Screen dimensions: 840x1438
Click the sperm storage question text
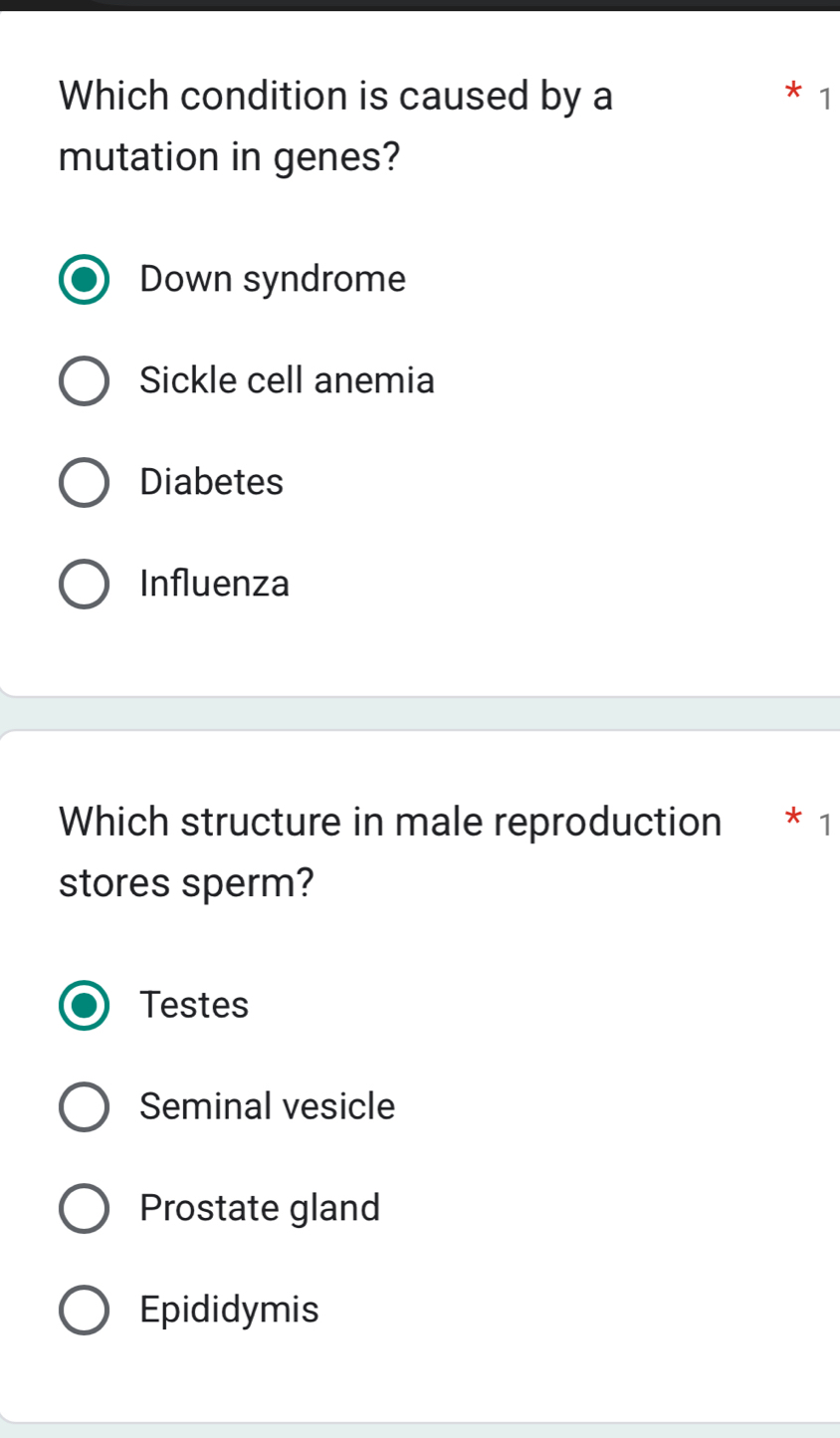point(388,851)
